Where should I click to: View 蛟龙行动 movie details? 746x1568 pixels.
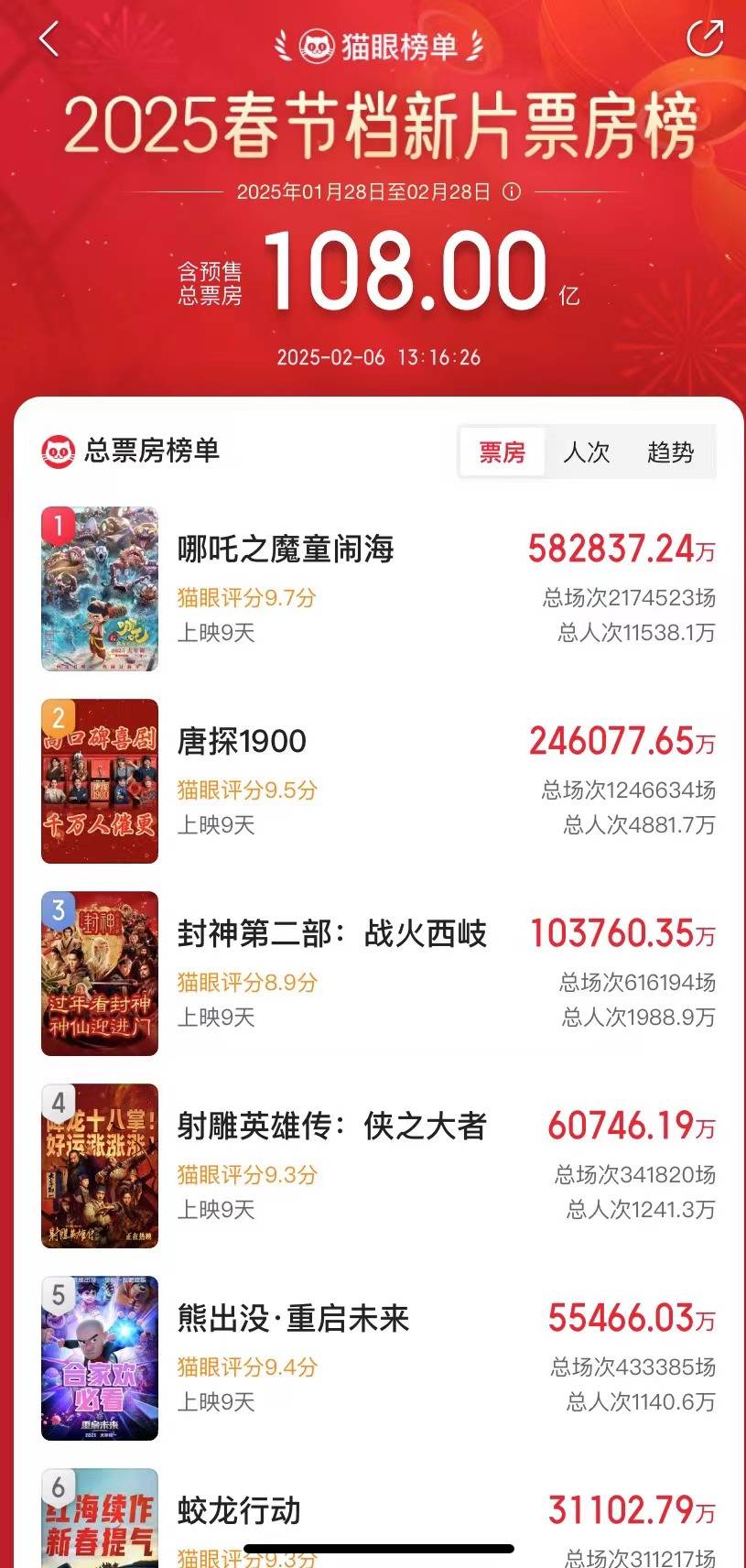[239, 1511]
